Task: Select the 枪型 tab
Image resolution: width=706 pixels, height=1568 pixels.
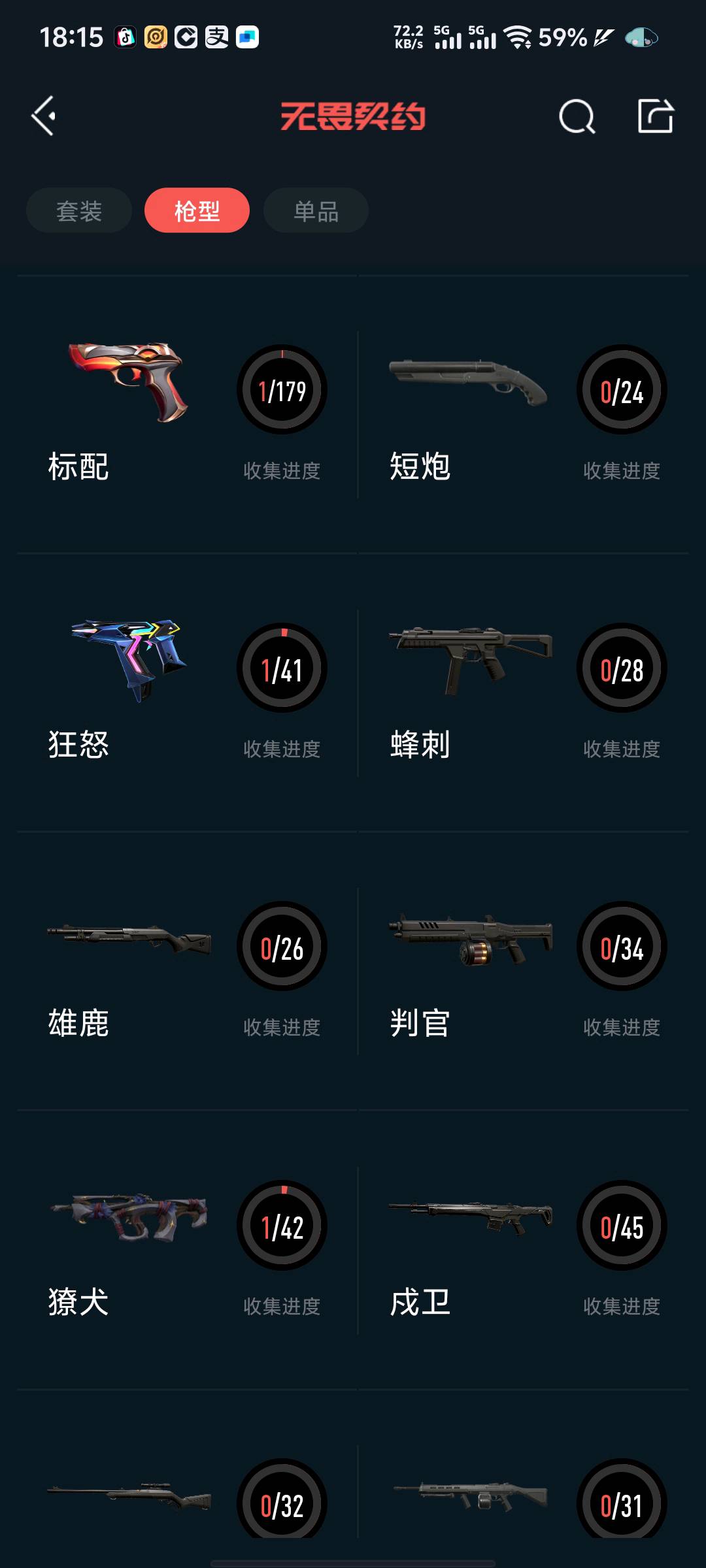Action: tap(197, 210)
